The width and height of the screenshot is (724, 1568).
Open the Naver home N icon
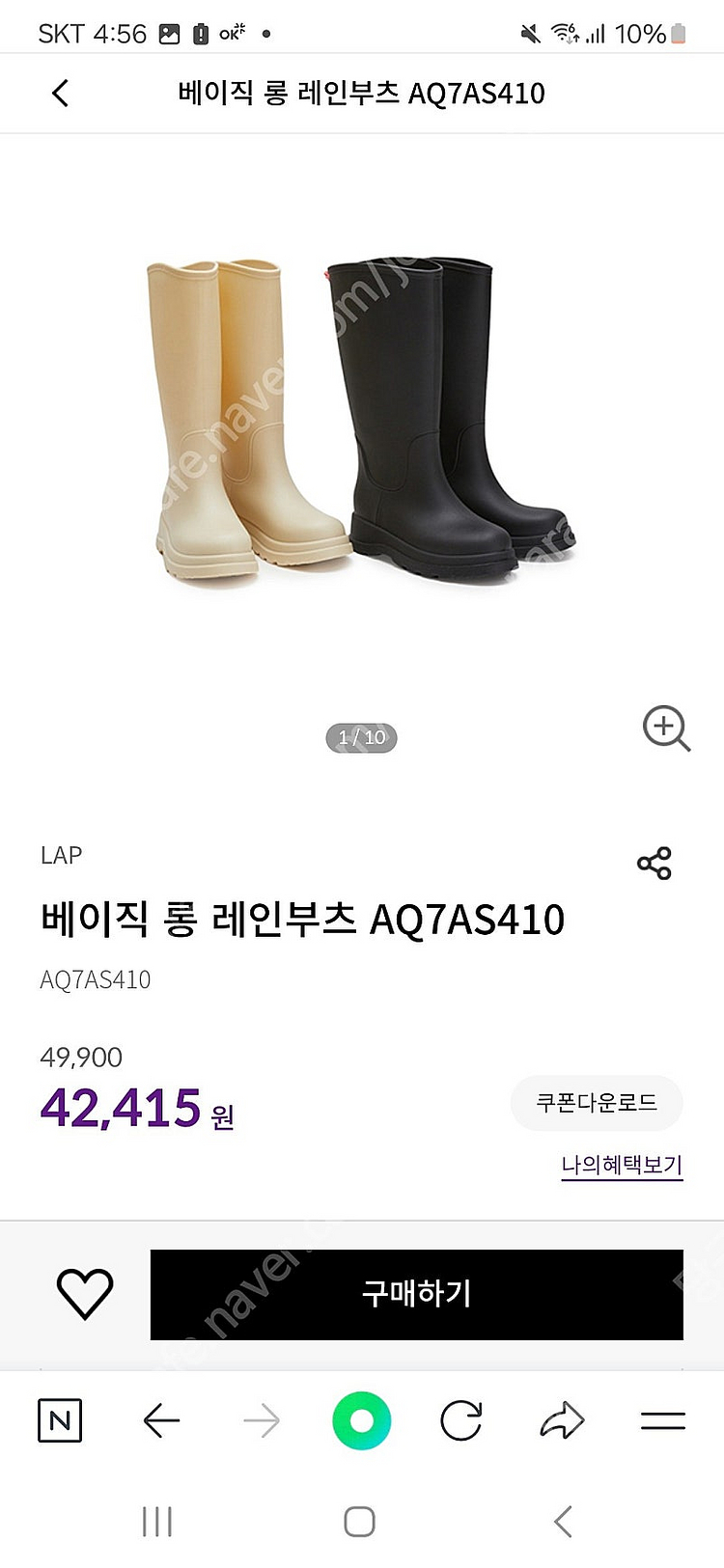[60, 1420]
